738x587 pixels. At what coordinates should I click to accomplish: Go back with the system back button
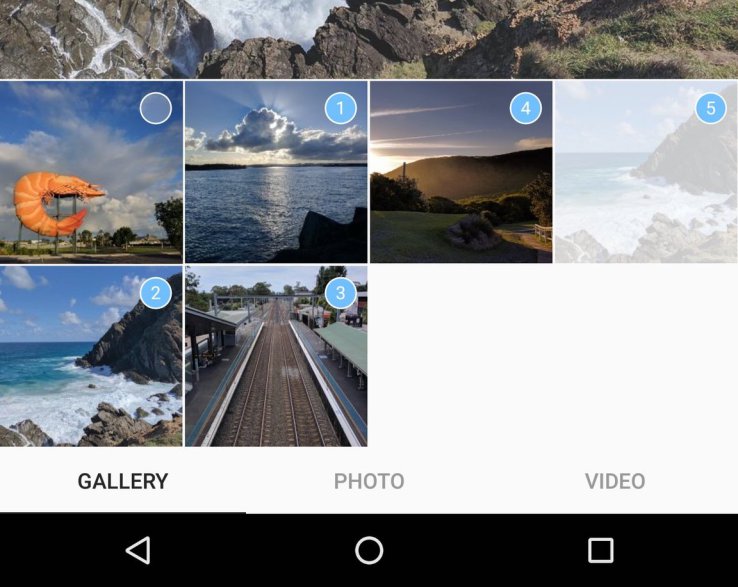(138, 550)
